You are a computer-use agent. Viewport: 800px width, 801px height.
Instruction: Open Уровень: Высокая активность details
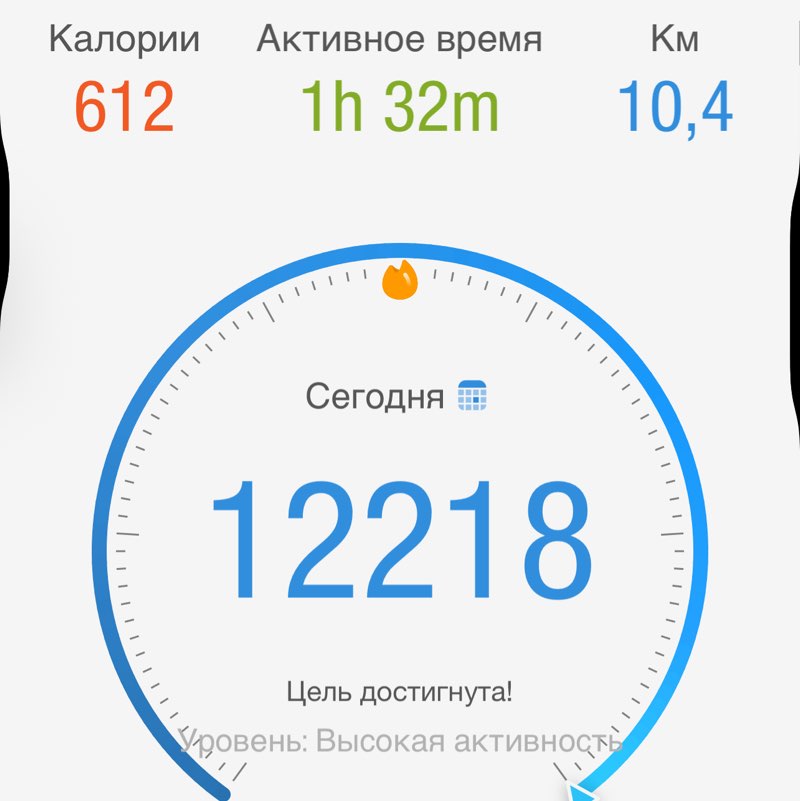tap(400, 741)
